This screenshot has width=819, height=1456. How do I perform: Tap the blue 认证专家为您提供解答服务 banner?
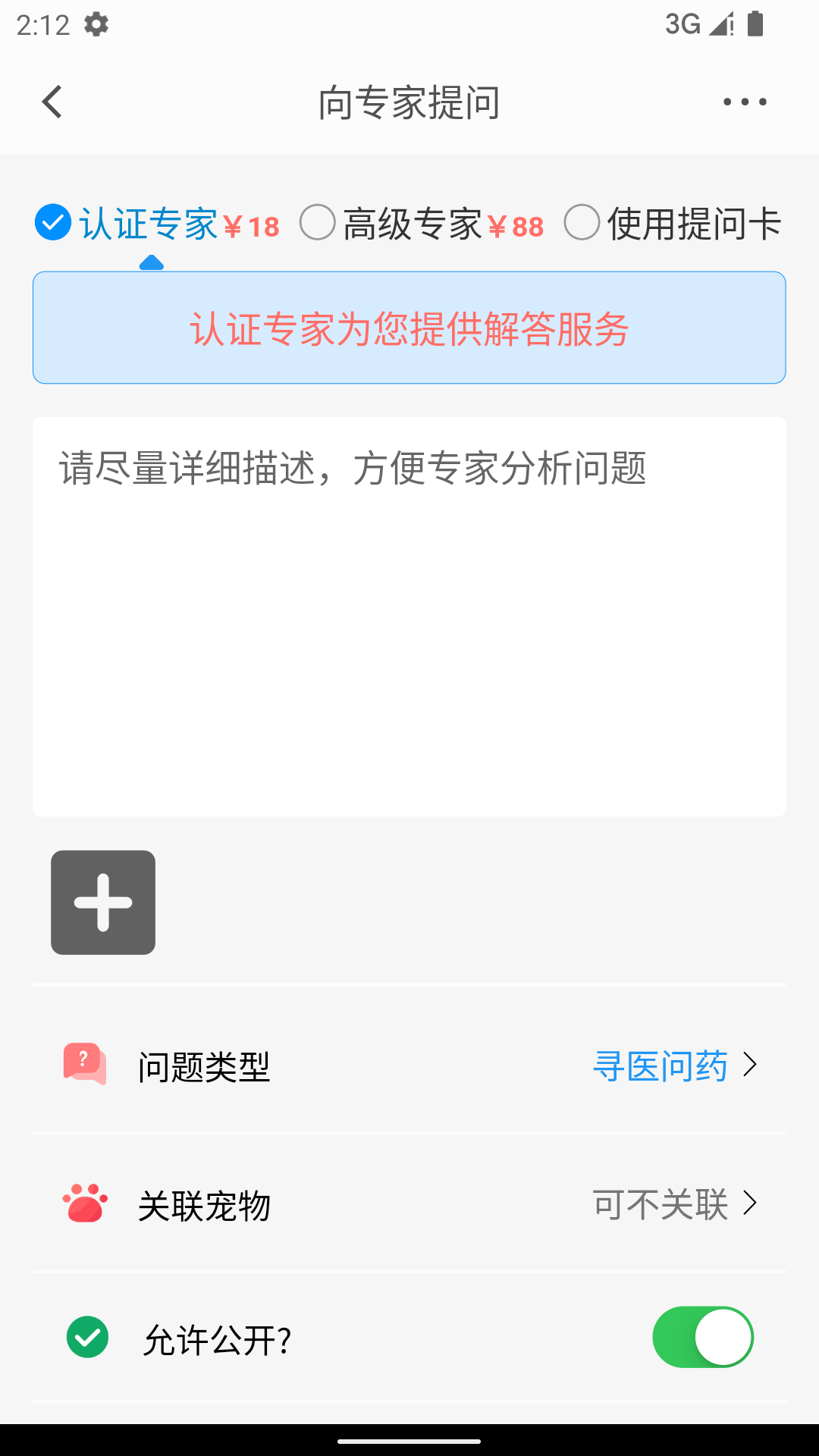coord(409,328)
